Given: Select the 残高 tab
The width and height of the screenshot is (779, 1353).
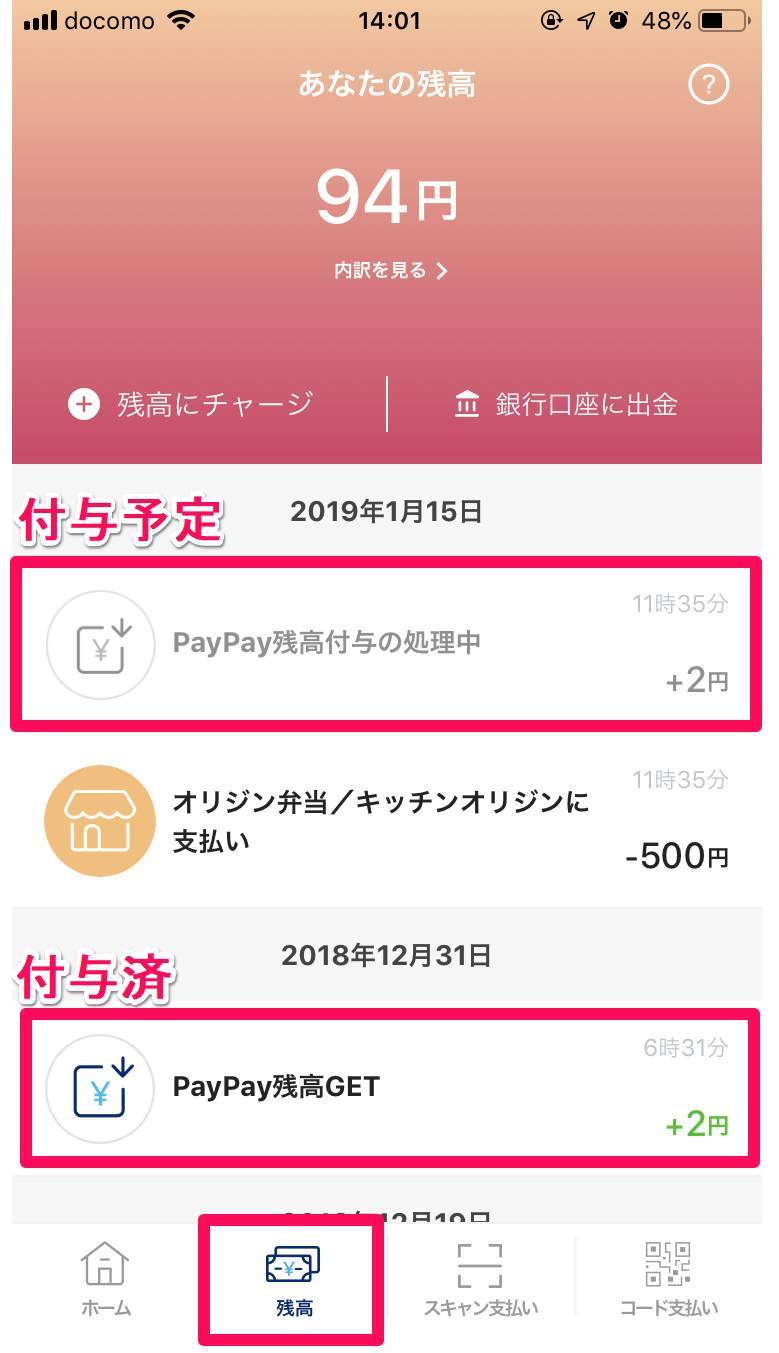Looking at the screenshot, I should click(x=293, y=1279).
